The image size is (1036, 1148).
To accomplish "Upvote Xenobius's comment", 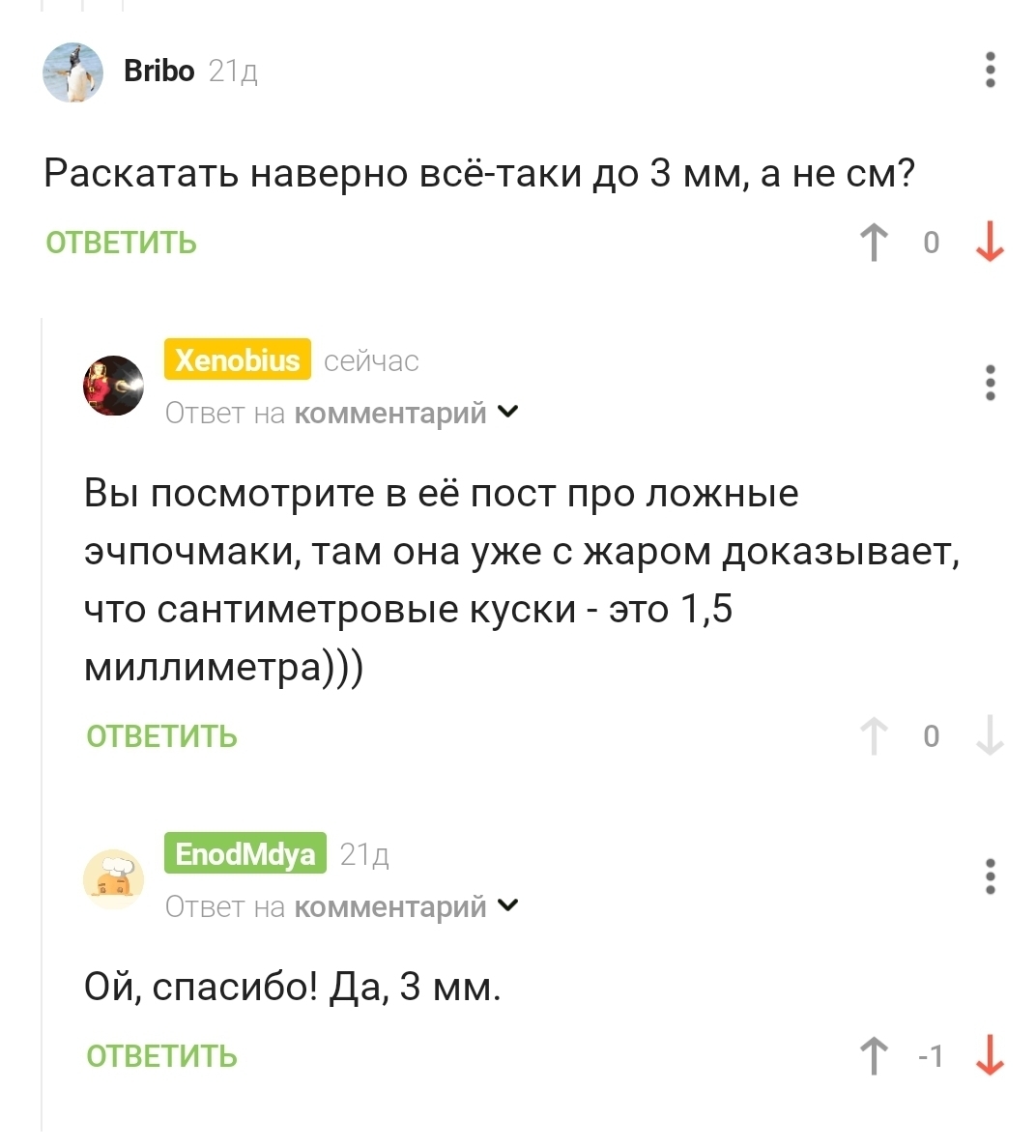I will (x=874, y=736).
